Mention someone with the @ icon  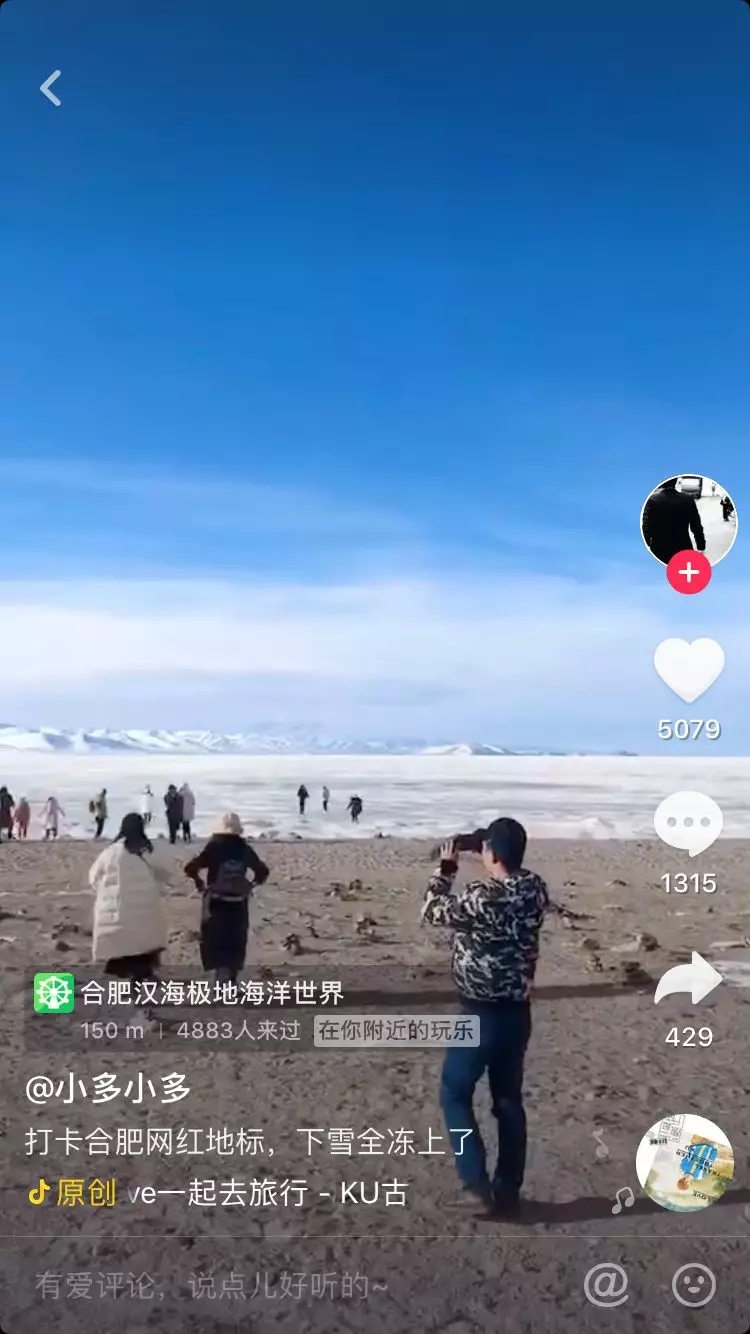point(606,1285)
